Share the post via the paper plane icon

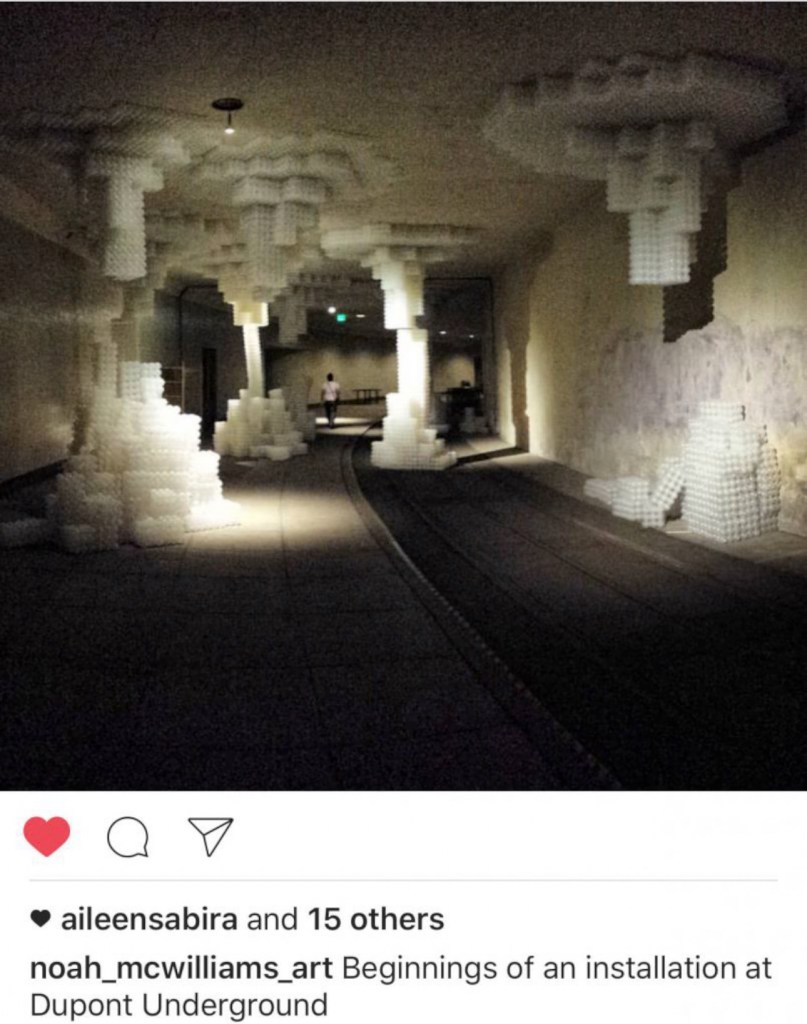(210, 836)
